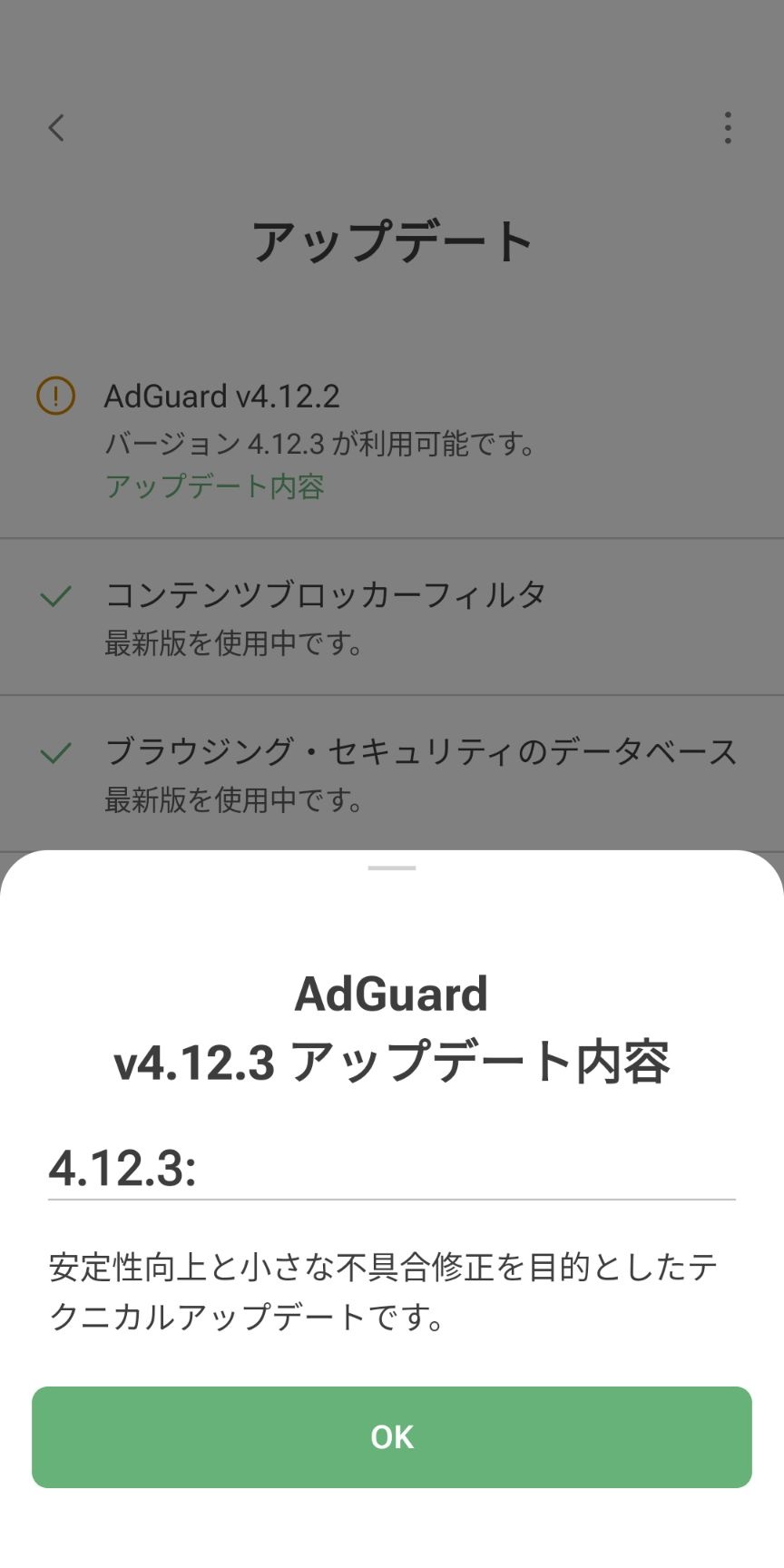Tap the warning icon beside AdGuard v4.12.2
Image resolution: width=784 pixels, height=1568 pixels.
coord(54,396)
